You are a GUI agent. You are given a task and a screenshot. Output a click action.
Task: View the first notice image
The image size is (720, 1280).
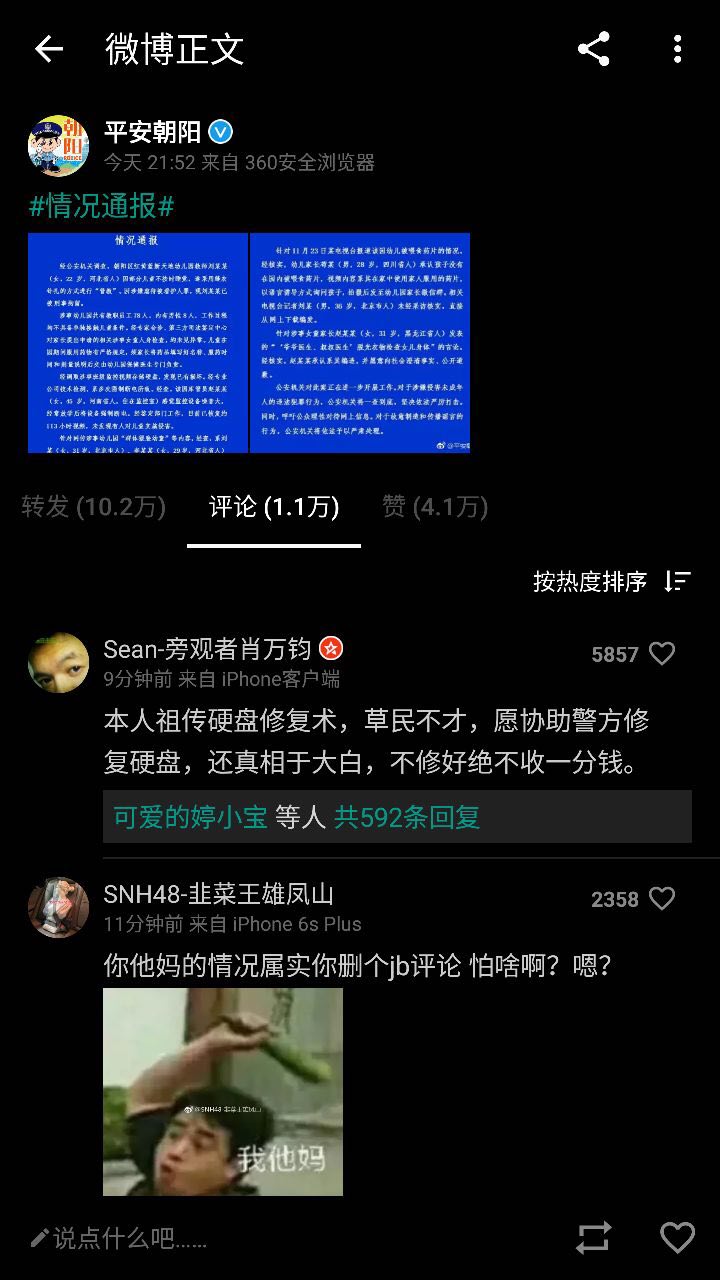tap(138, 343)
